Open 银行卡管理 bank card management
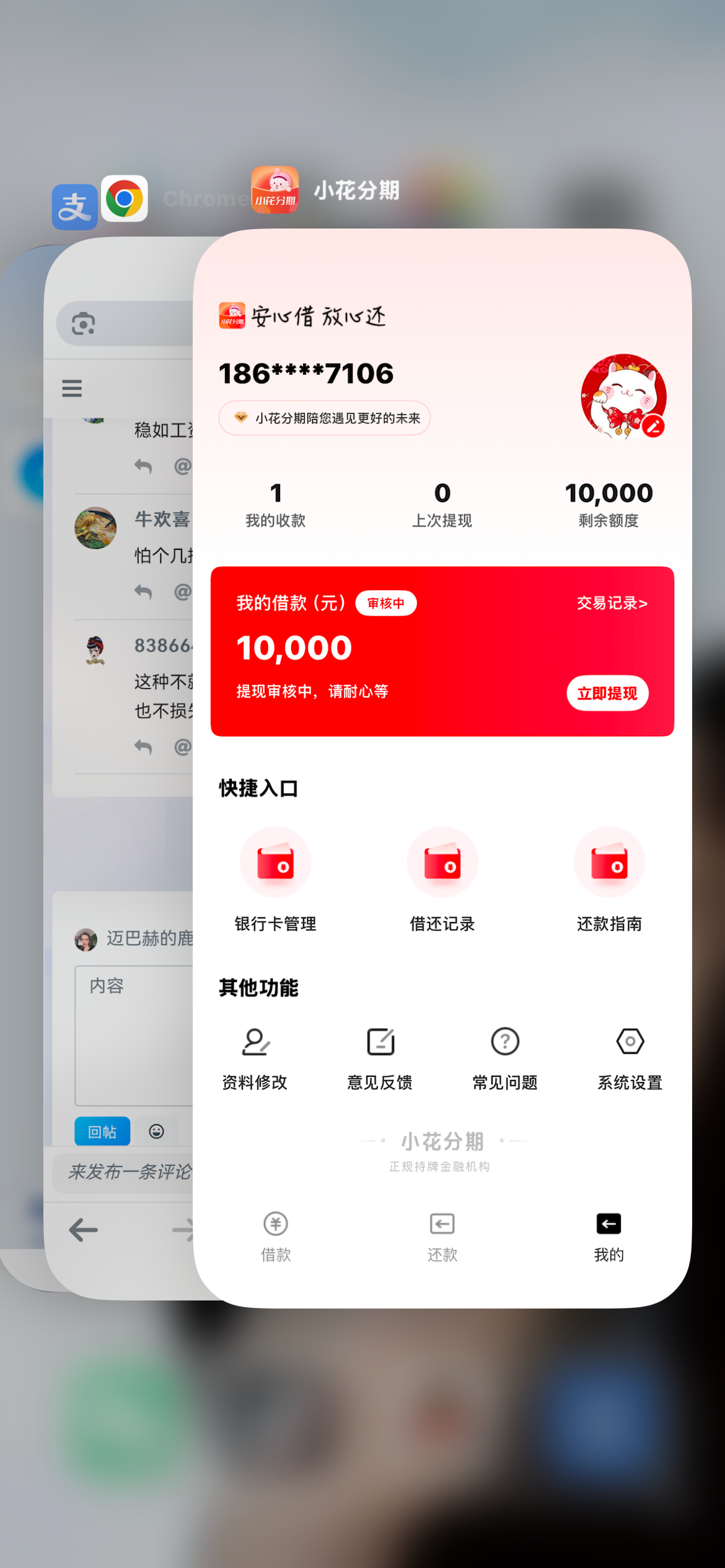 pos(275,879)
